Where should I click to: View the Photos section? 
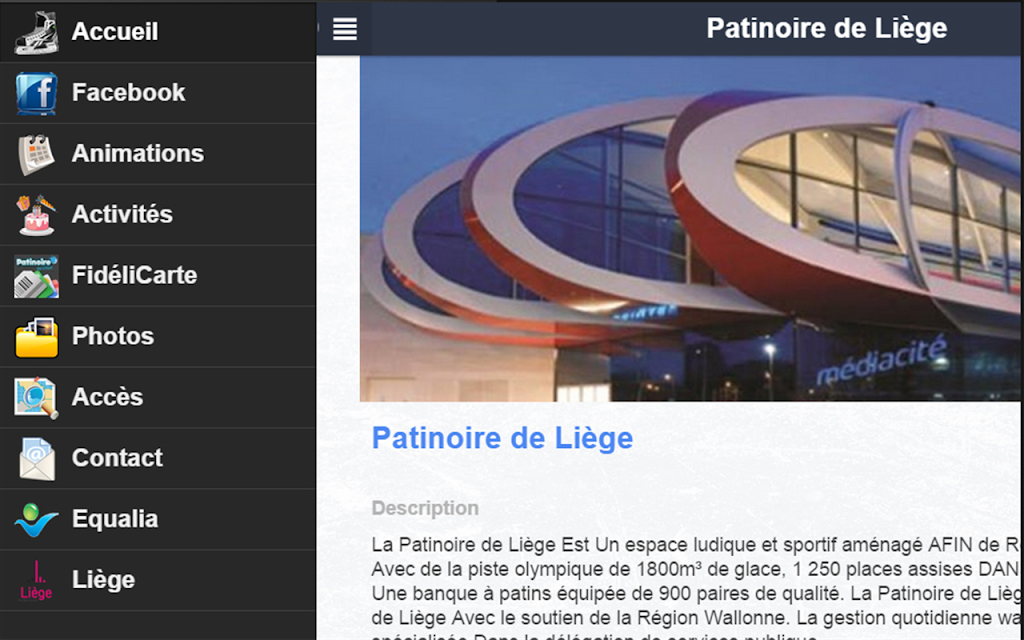click(158, 336)
